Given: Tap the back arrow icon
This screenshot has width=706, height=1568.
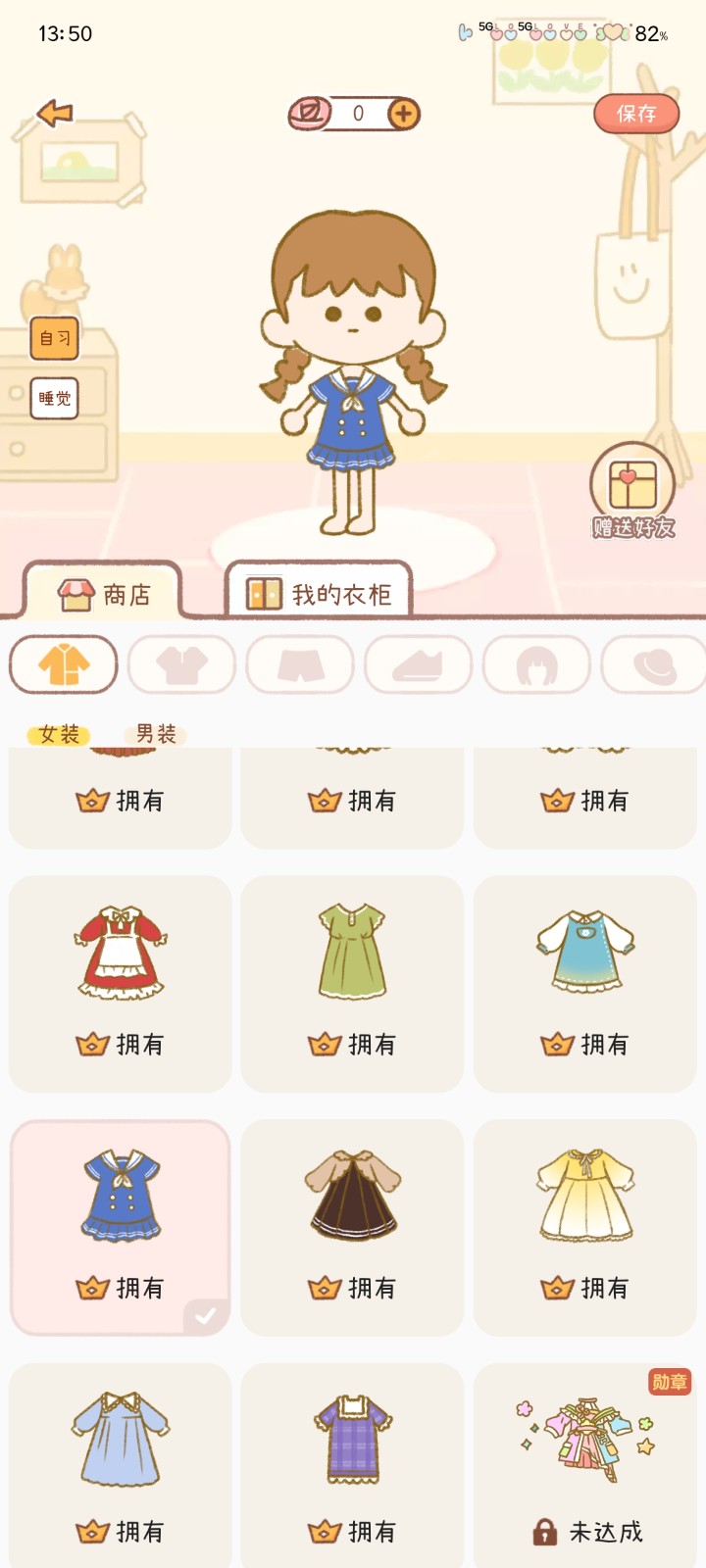Looking at the screenshot, I should [54, 113].
